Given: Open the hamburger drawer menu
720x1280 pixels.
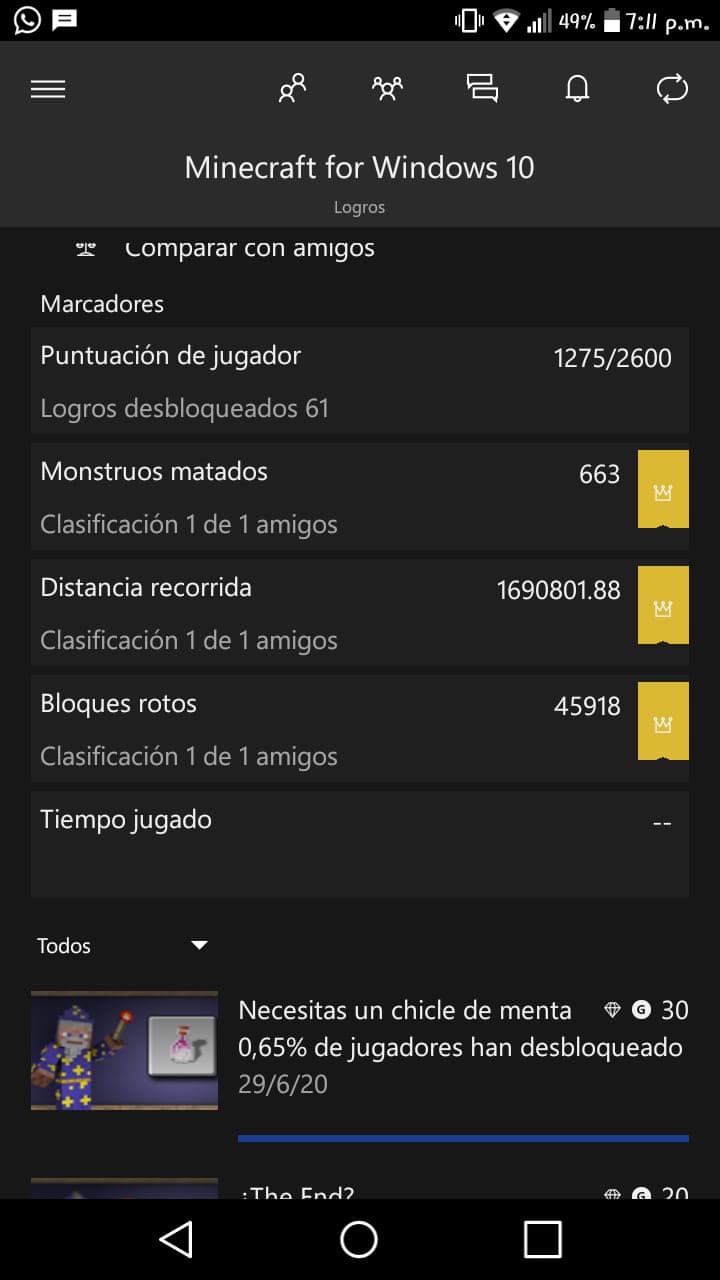Looking at the screenshot, I should point(48,90).
